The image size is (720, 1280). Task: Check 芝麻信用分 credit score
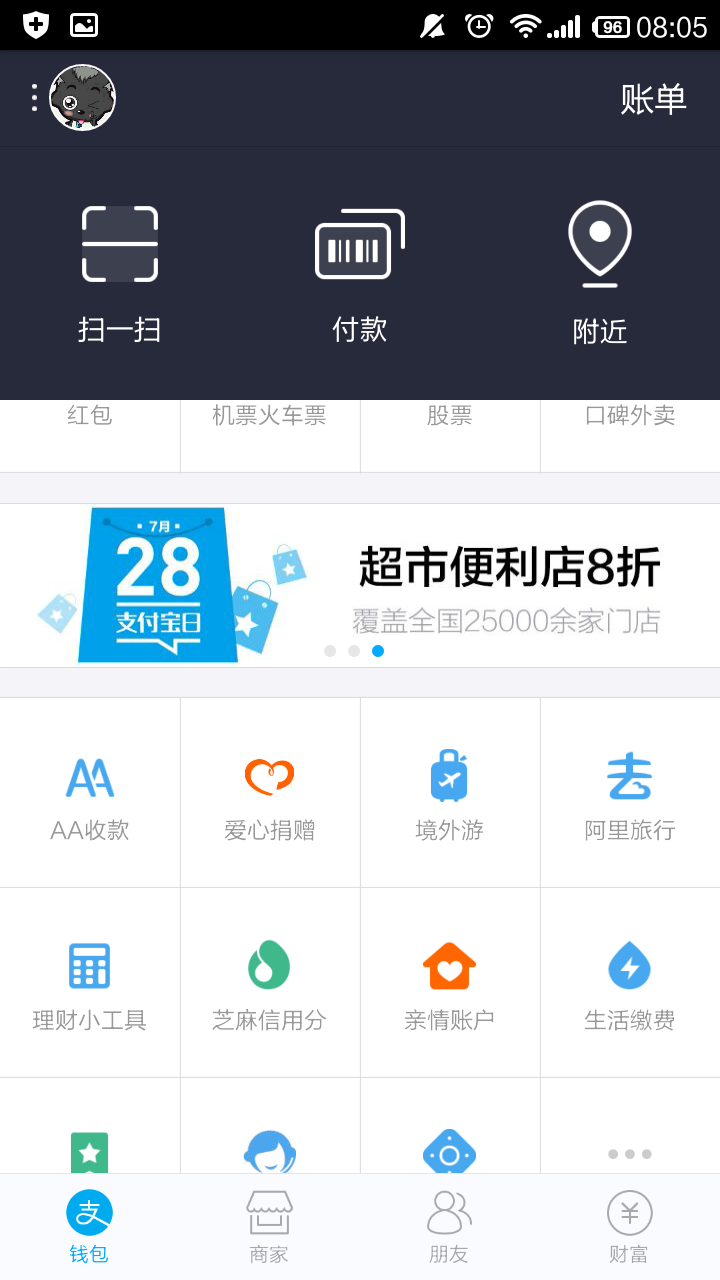(x=270, y=982)
